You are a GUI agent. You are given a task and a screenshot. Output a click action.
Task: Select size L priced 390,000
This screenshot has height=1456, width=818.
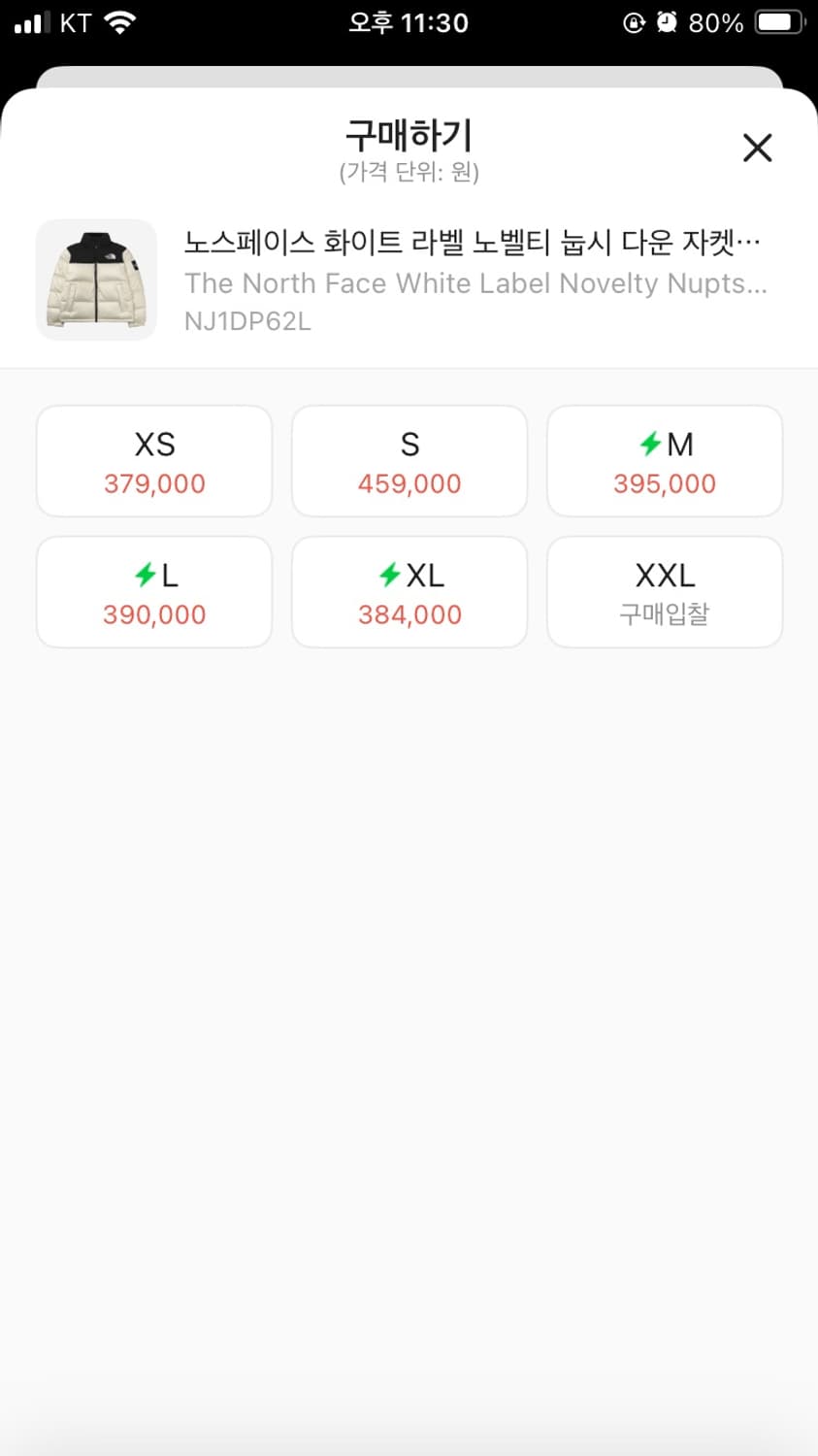(x=153, y=591)
